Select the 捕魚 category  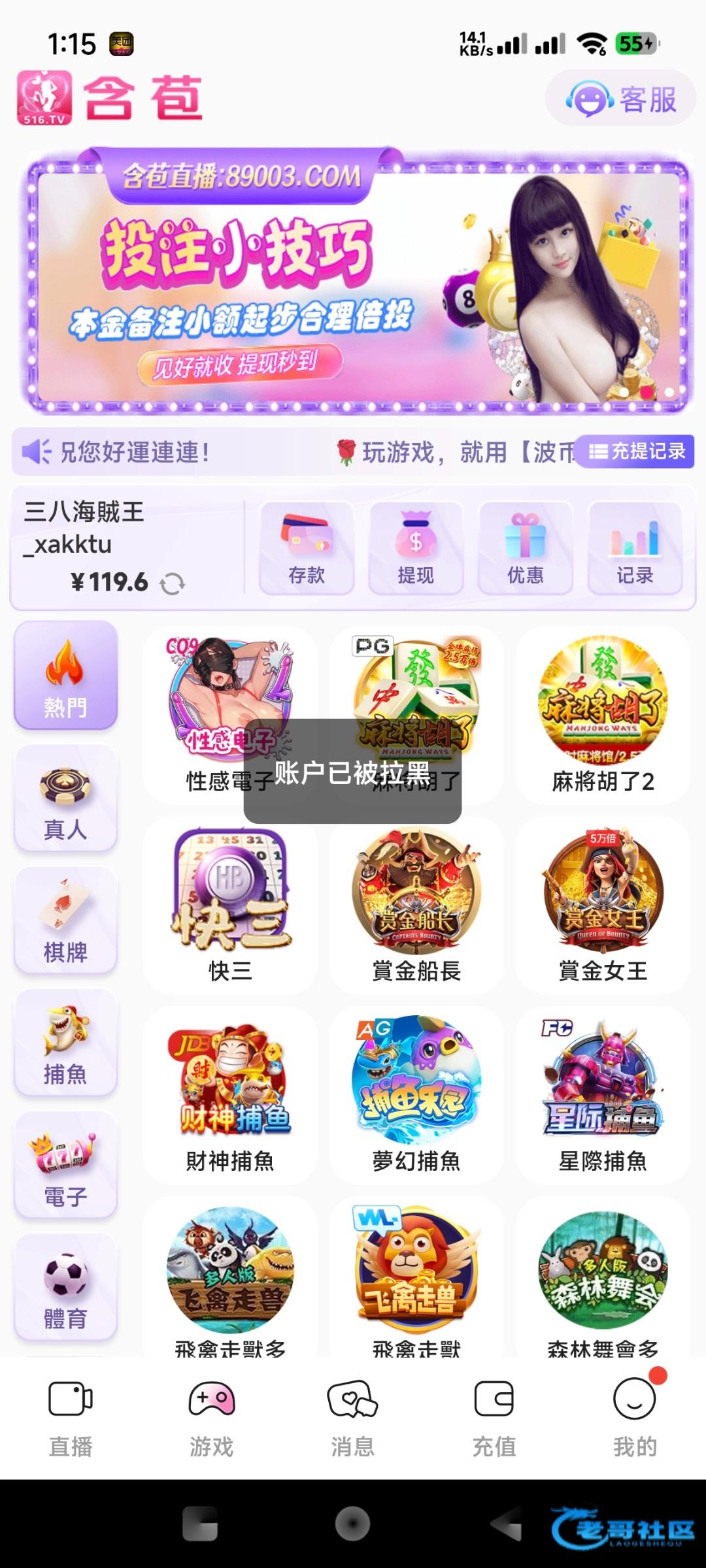pyautogui.click(x=65, y=1043)
